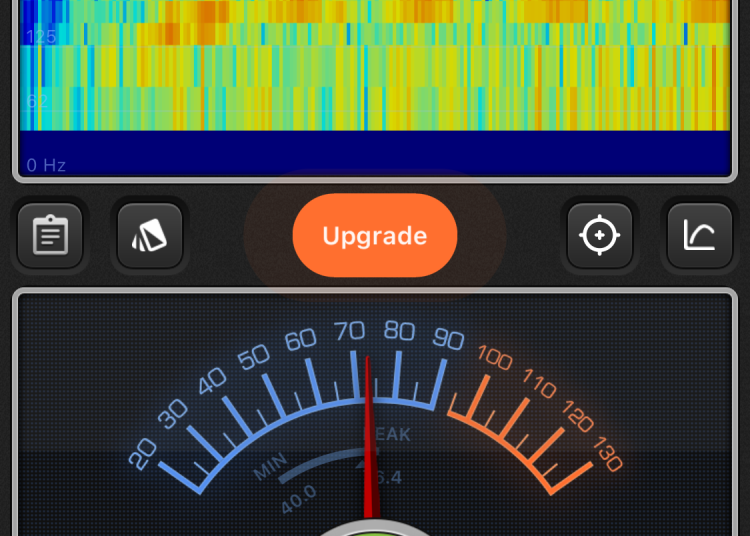Image resolution: width=750 pixels, height=536 pixels.
Task: Tap the eraser clear icon
Action: (150, 236)
